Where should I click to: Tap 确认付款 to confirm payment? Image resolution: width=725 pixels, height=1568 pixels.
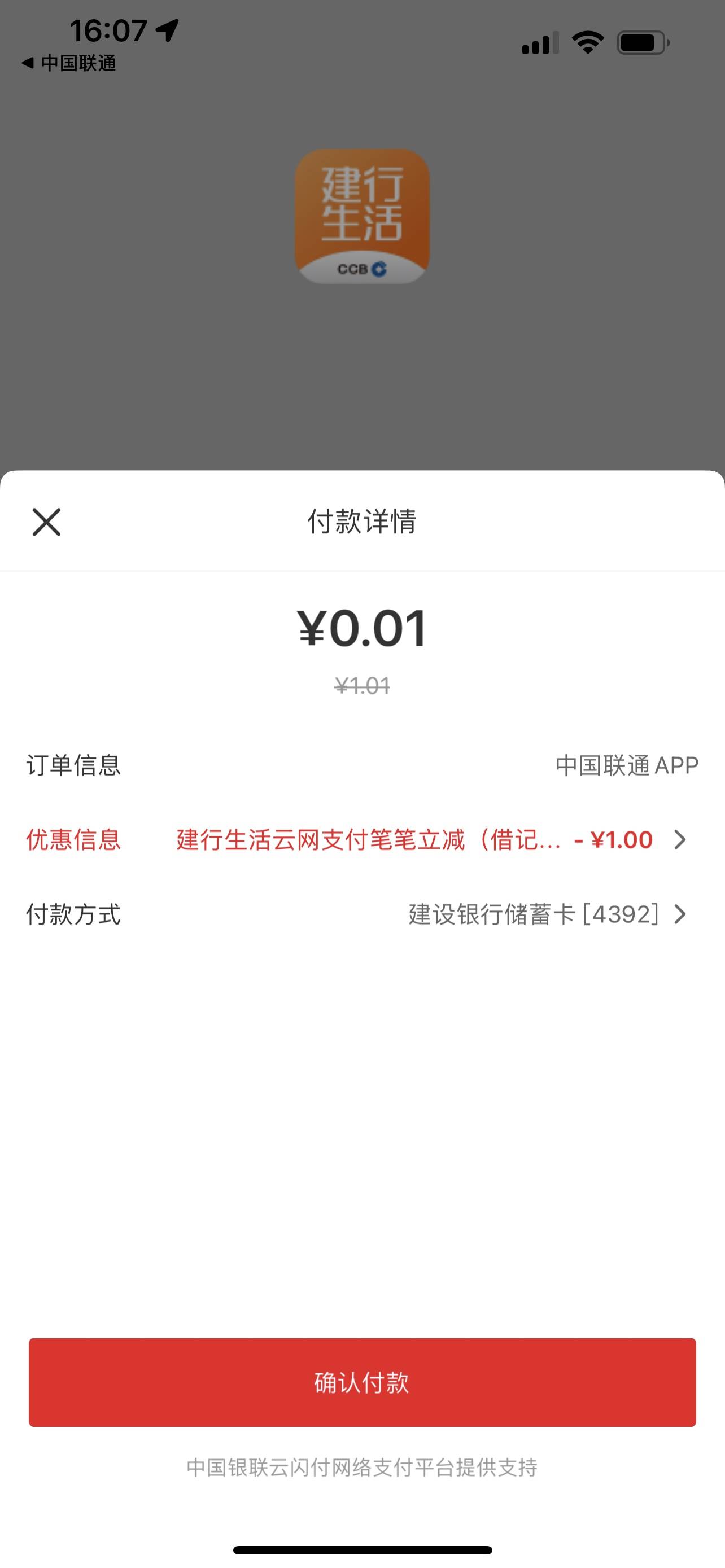click(362, 1382)
